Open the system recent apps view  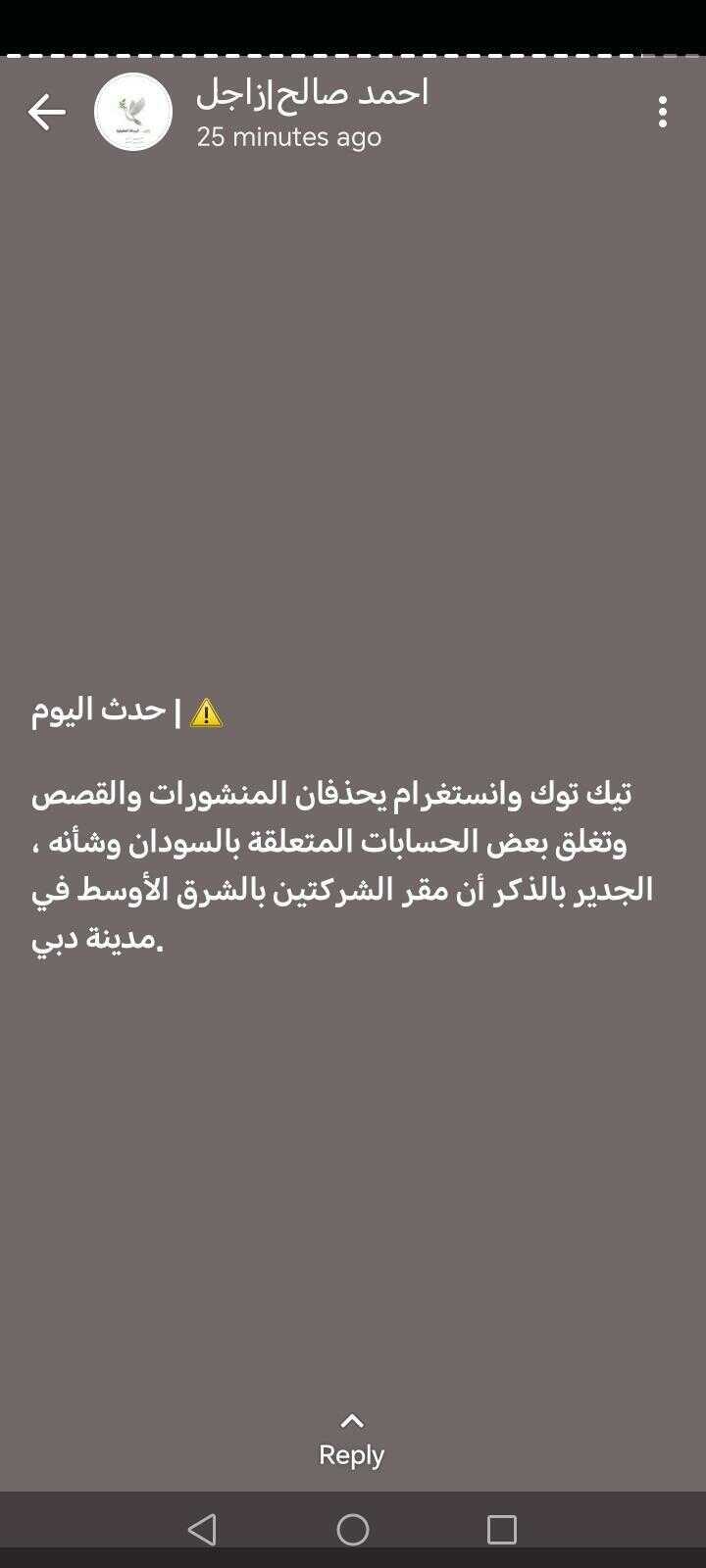click(x=501, y=1529)
